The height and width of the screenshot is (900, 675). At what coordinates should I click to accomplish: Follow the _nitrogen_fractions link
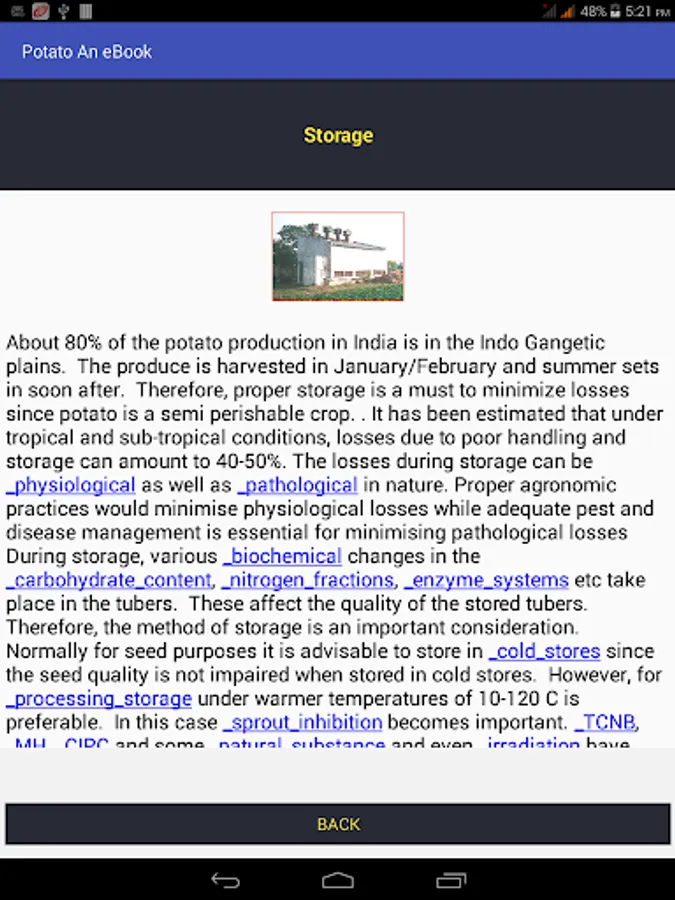pyautogui.click(x=309, y=580)
